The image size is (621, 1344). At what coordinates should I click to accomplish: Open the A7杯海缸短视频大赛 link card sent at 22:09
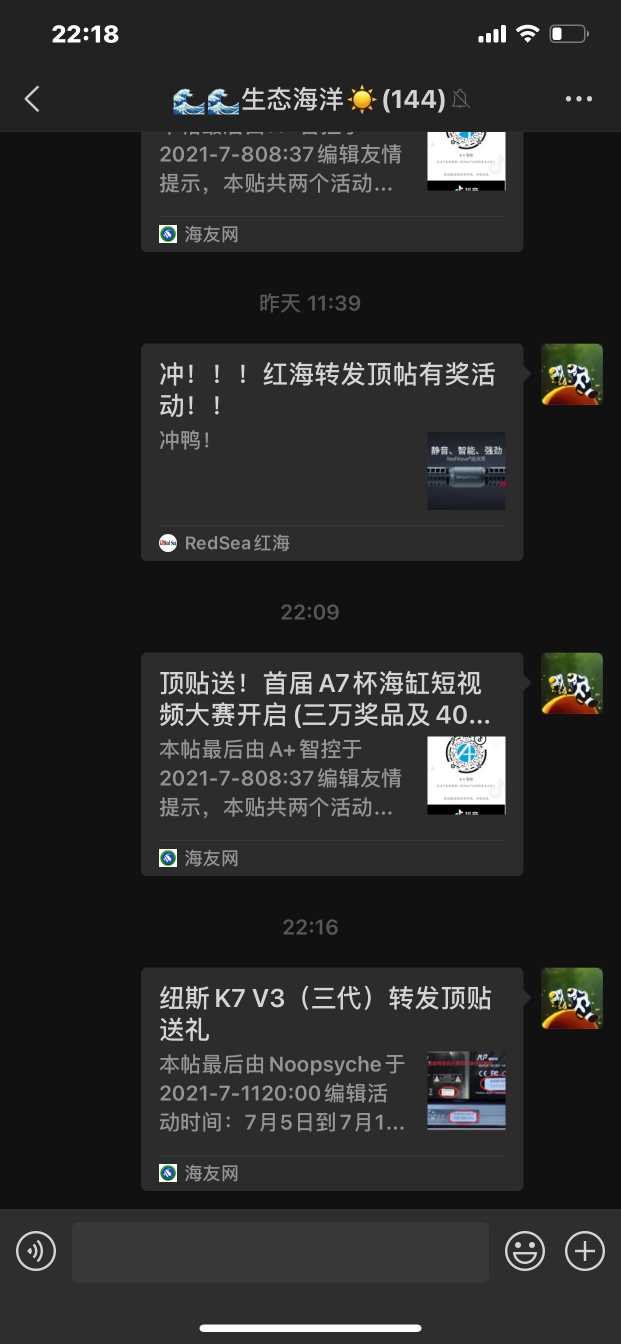click(x=331, y=764)
